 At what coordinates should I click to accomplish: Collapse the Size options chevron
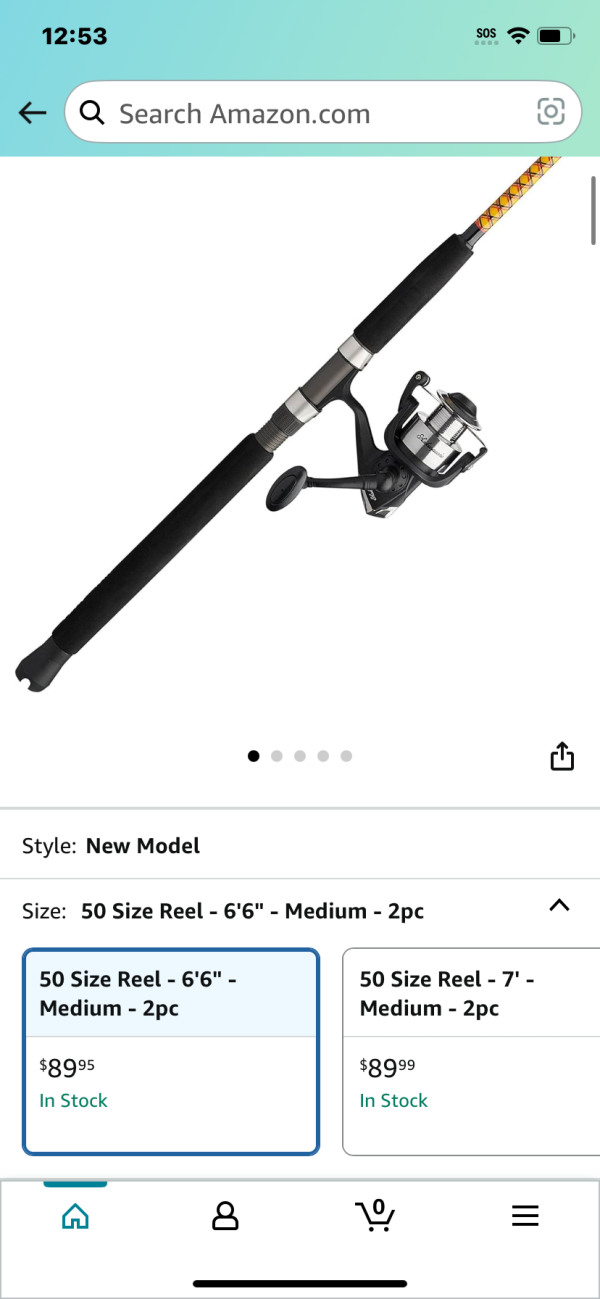click(559, 906)
